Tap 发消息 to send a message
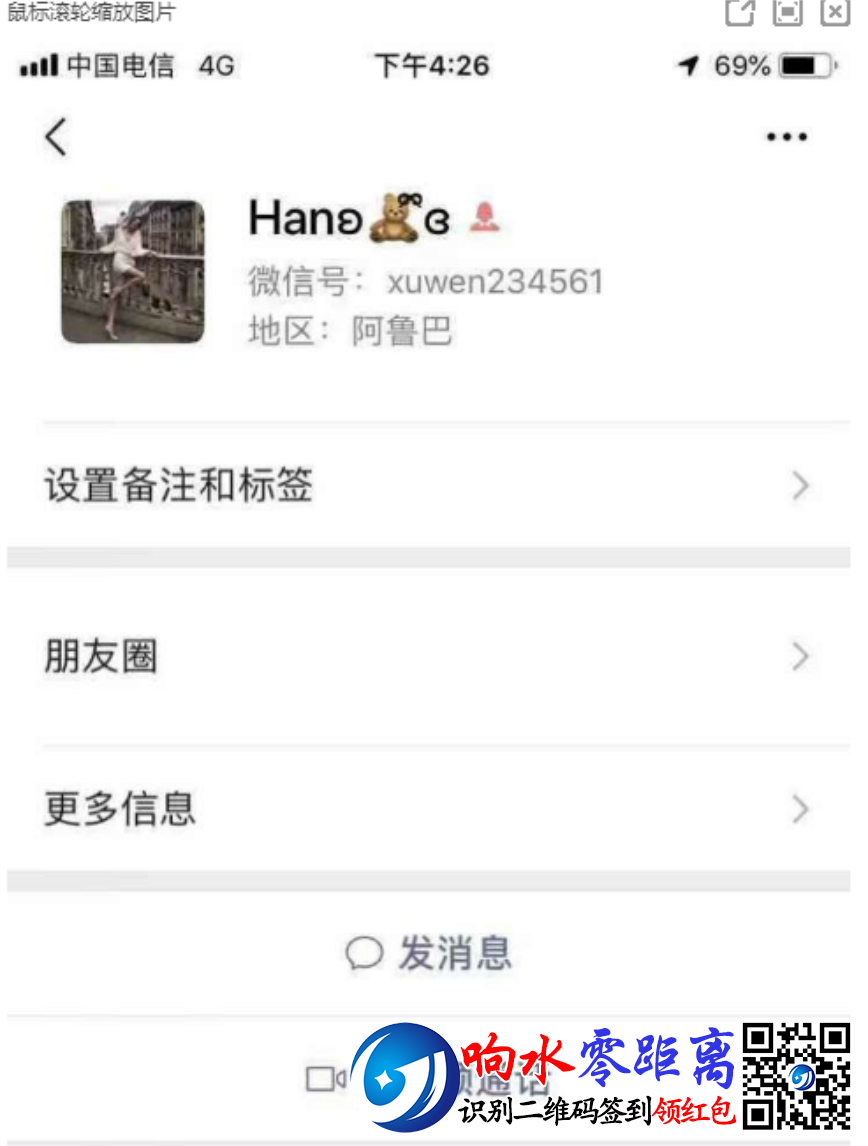 click(428, 953)
